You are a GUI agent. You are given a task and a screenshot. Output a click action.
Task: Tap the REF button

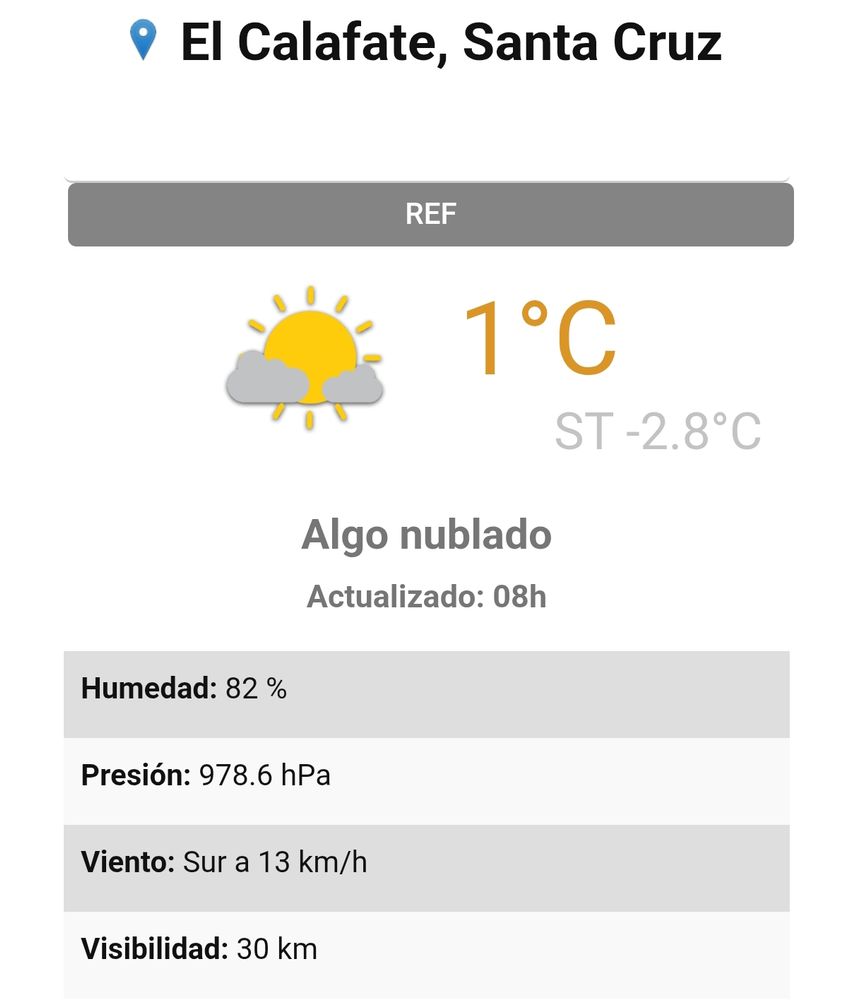pos(430,214)
